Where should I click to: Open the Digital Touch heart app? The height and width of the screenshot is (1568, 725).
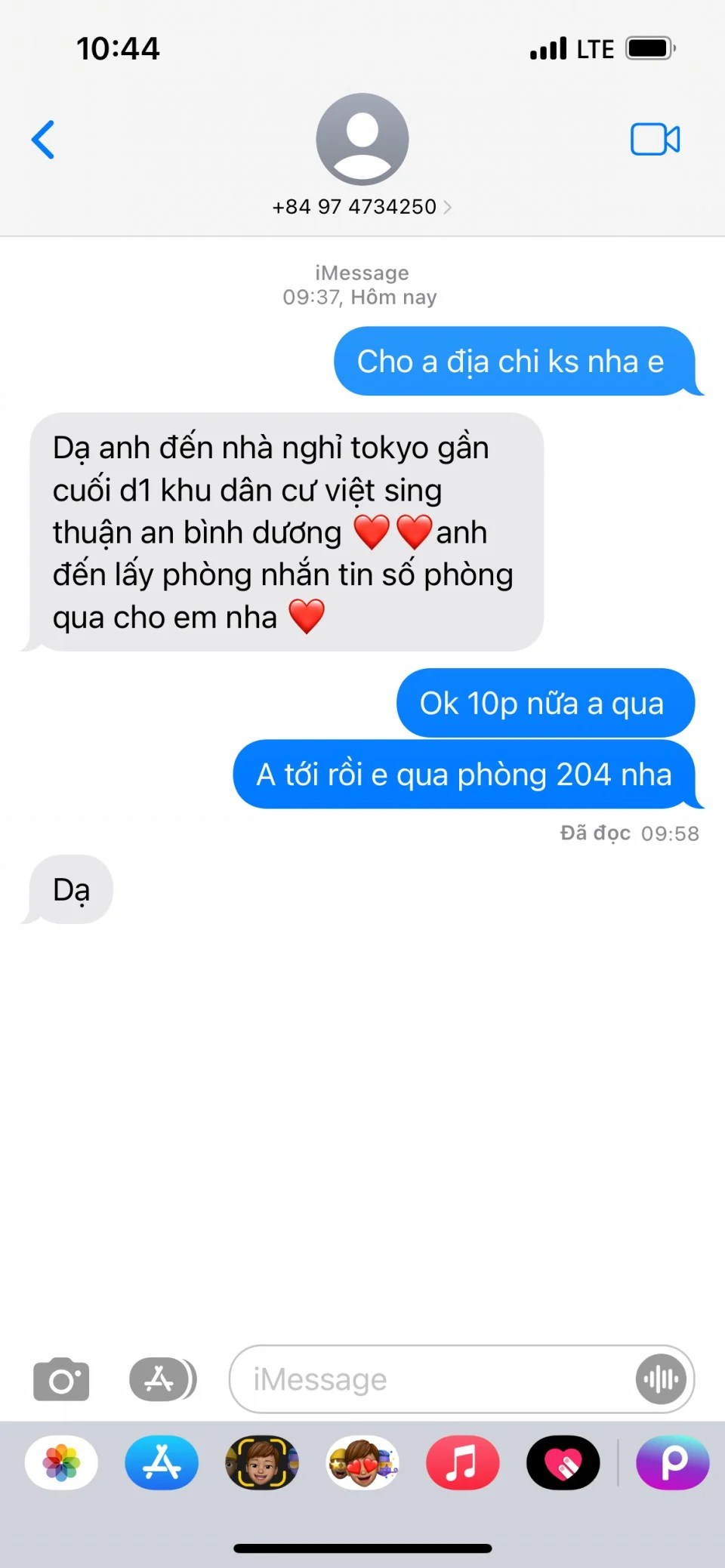pos(563,1462)
